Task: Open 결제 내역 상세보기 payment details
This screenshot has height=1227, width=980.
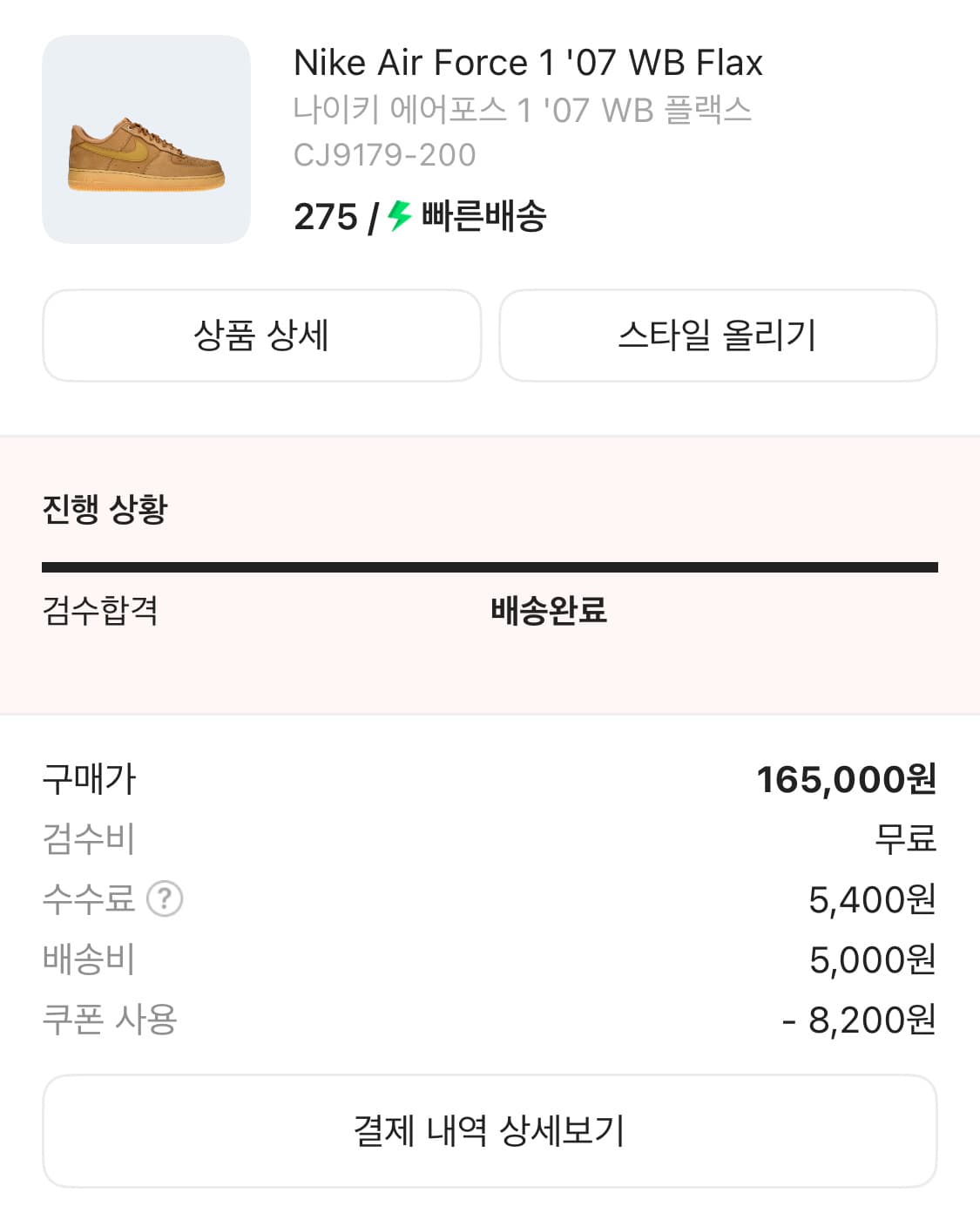Action: click(490, 1129)
